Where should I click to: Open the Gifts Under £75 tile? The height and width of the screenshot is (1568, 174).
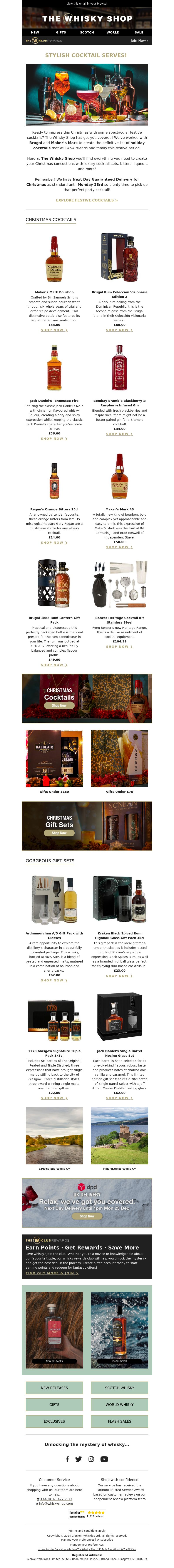tap(119, 761)
